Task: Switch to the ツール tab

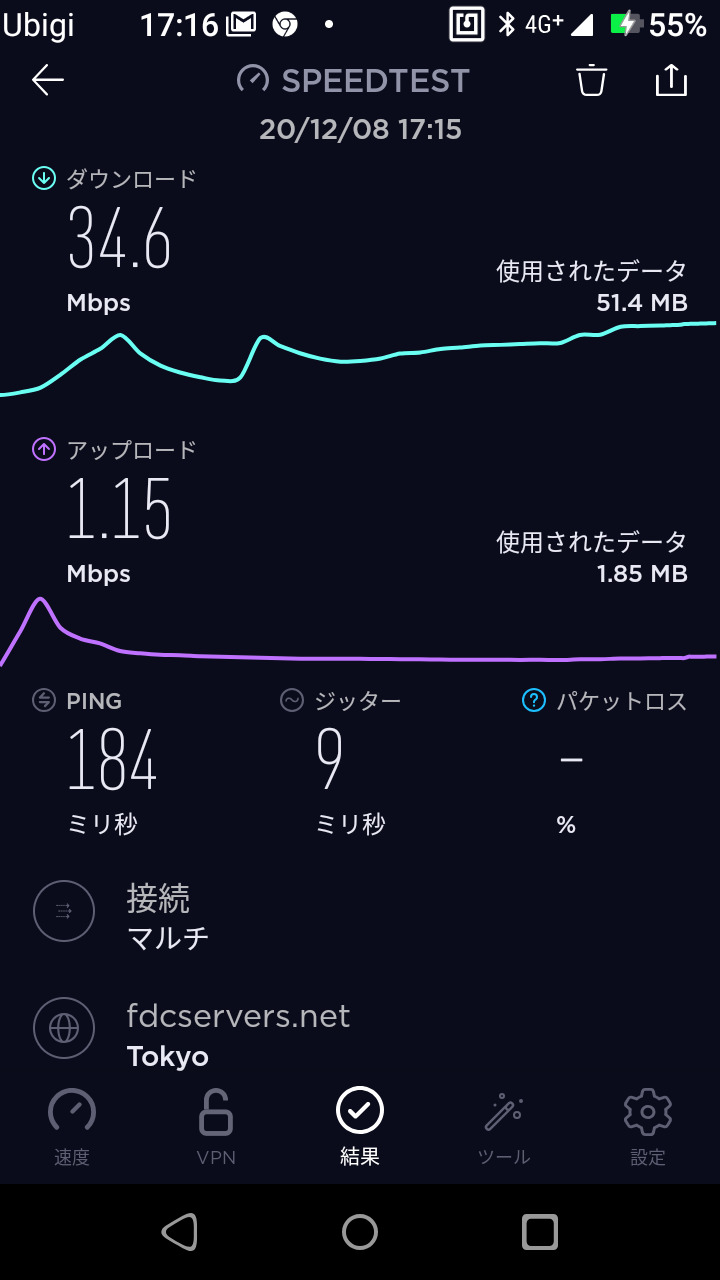Action: (x=504, y=1127)
